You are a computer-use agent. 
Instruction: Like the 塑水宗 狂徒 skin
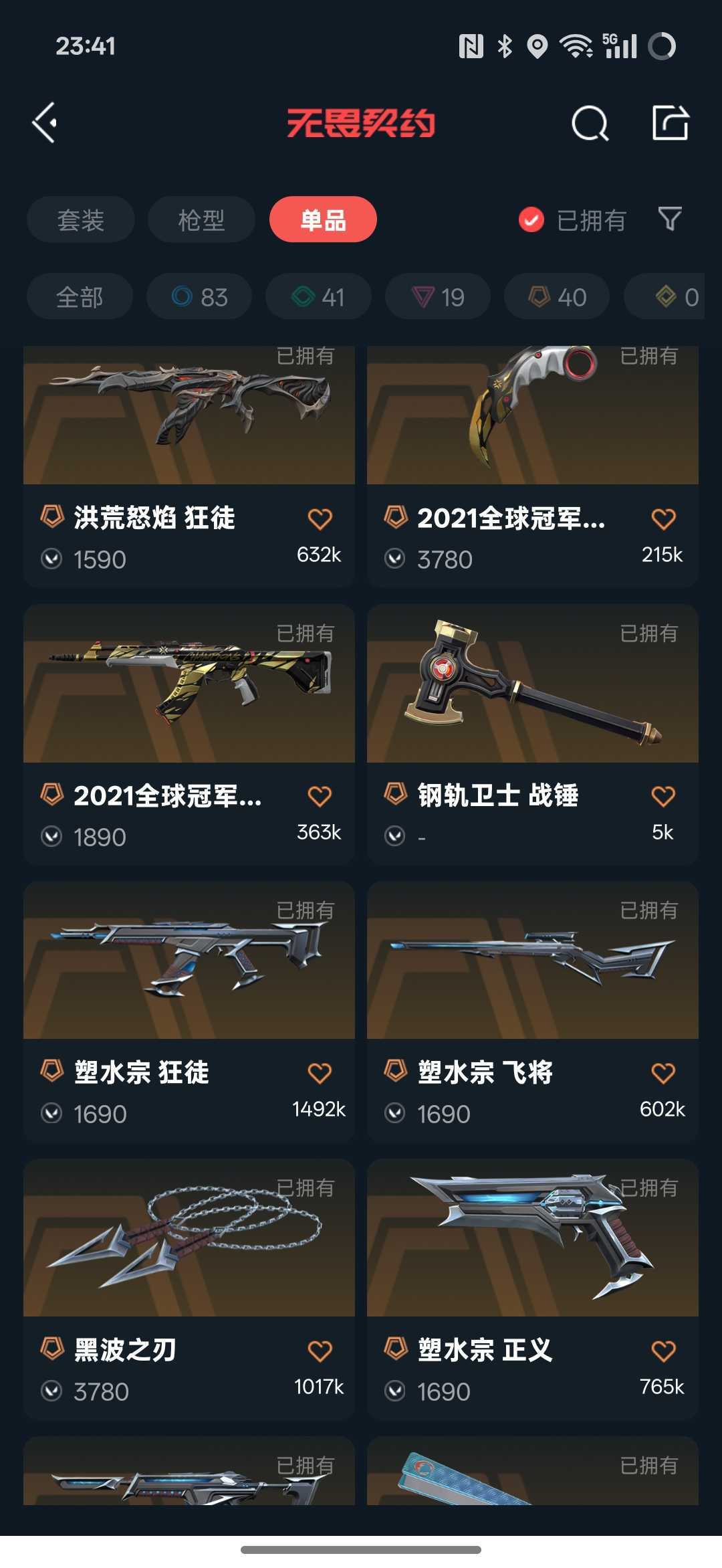pyautogui.click(x=320, y=1073)
